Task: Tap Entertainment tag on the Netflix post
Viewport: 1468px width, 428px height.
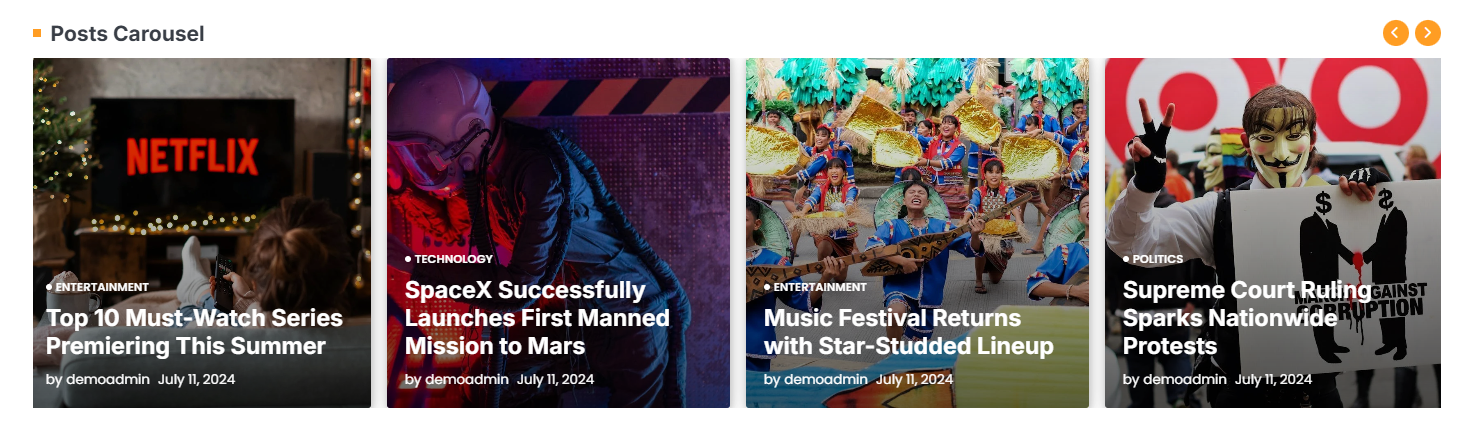Action: pos(101,287)
